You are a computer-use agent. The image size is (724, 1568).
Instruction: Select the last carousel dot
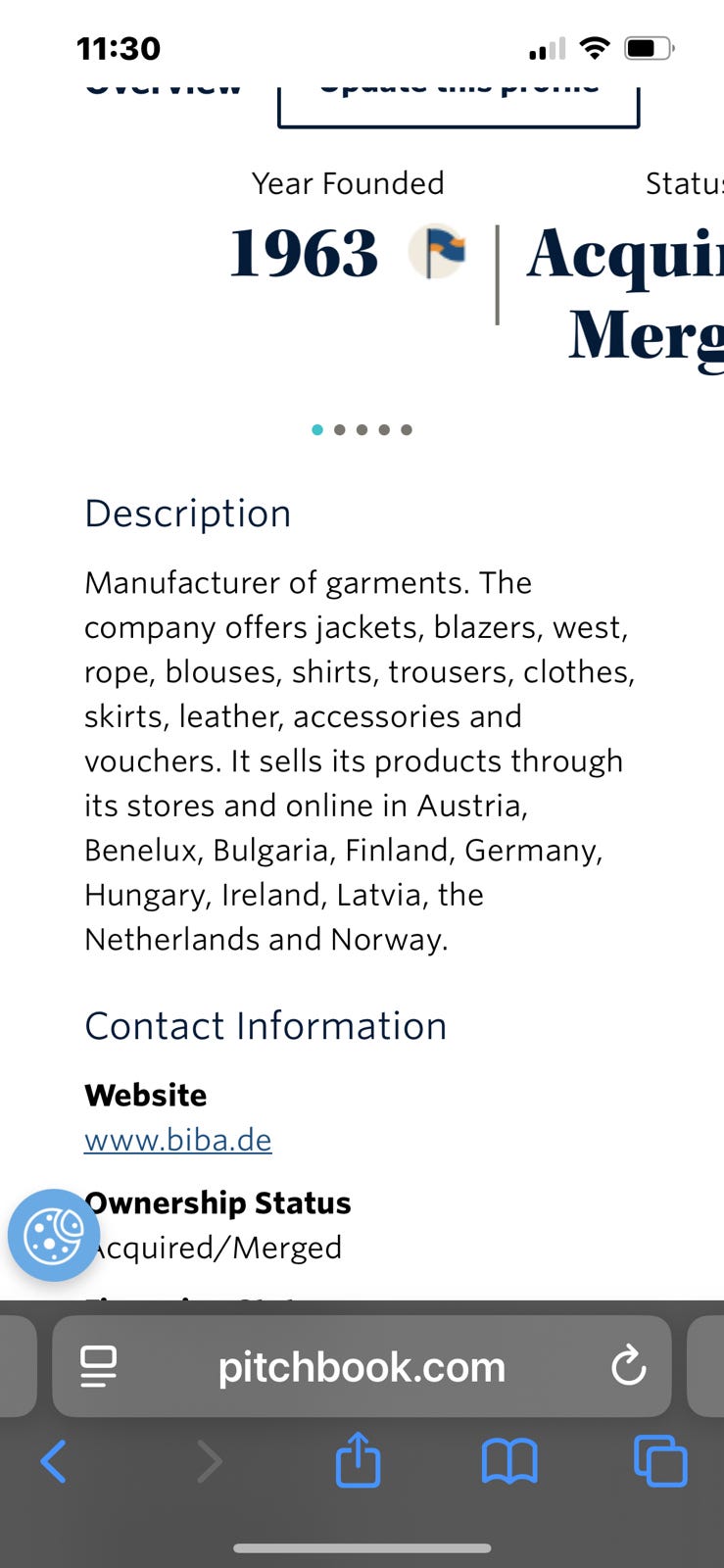pyautogui.click(x=406, y=429)
